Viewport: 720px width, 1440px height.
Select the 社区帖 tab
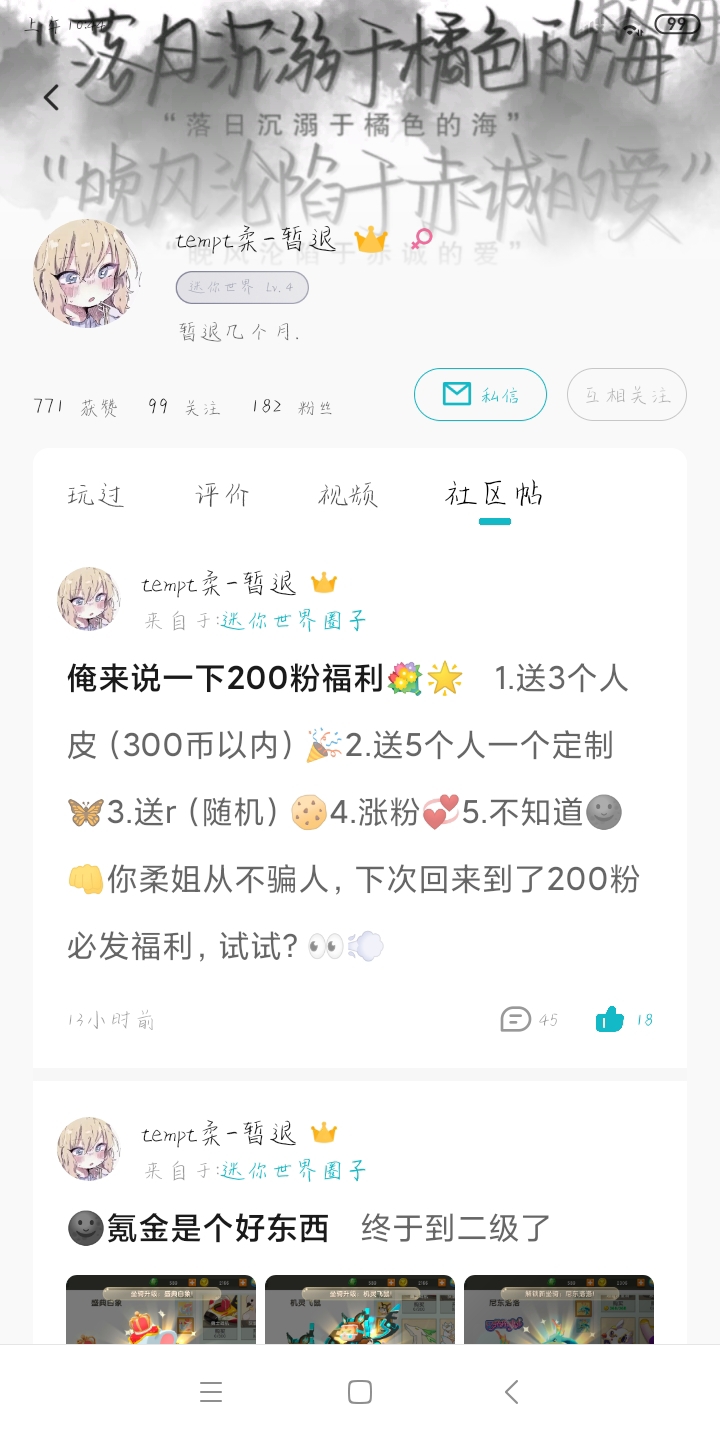click(494, 494)
